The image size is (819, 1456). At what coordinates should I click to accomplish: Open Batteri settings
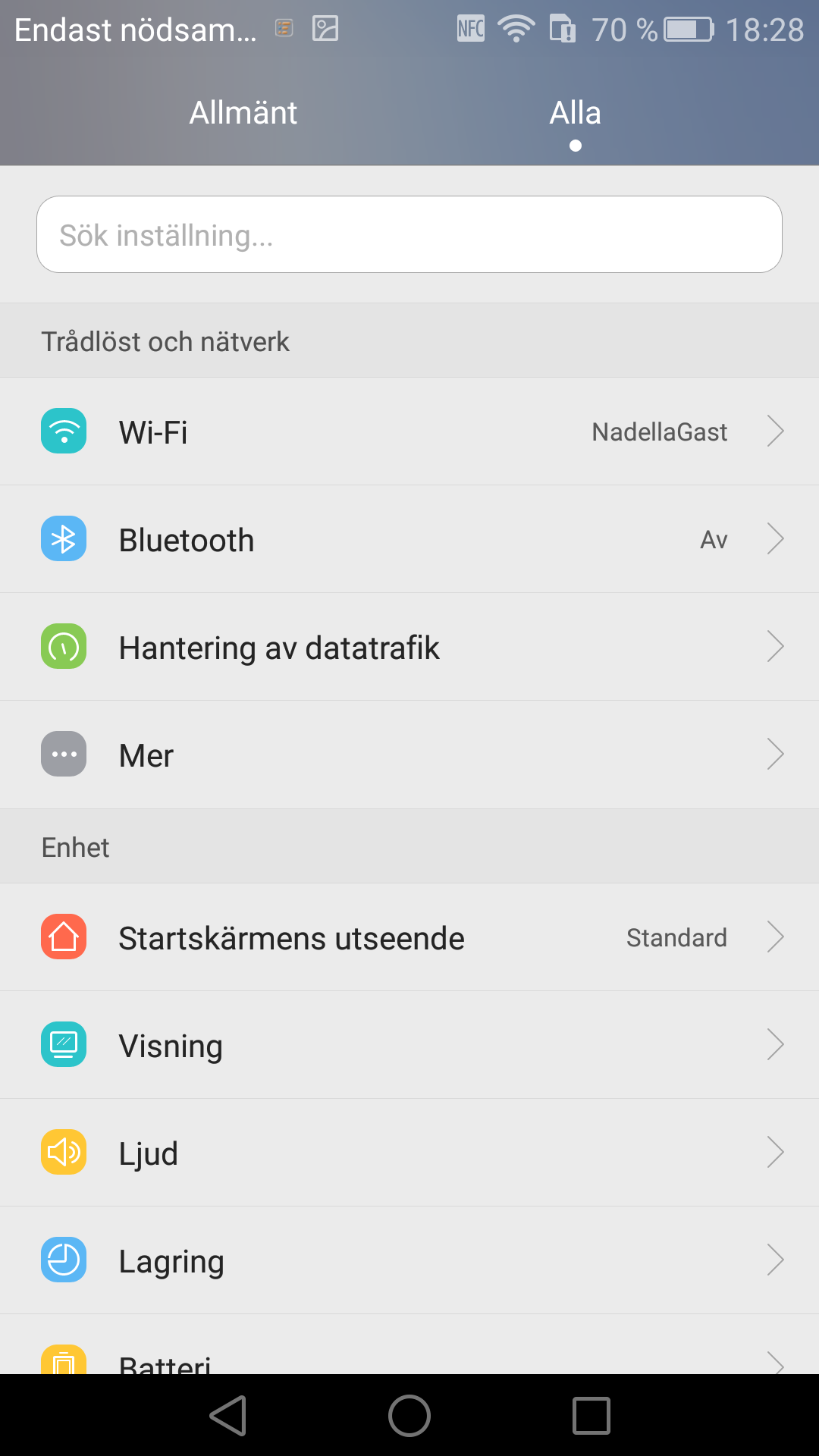tap(409, 1360)
